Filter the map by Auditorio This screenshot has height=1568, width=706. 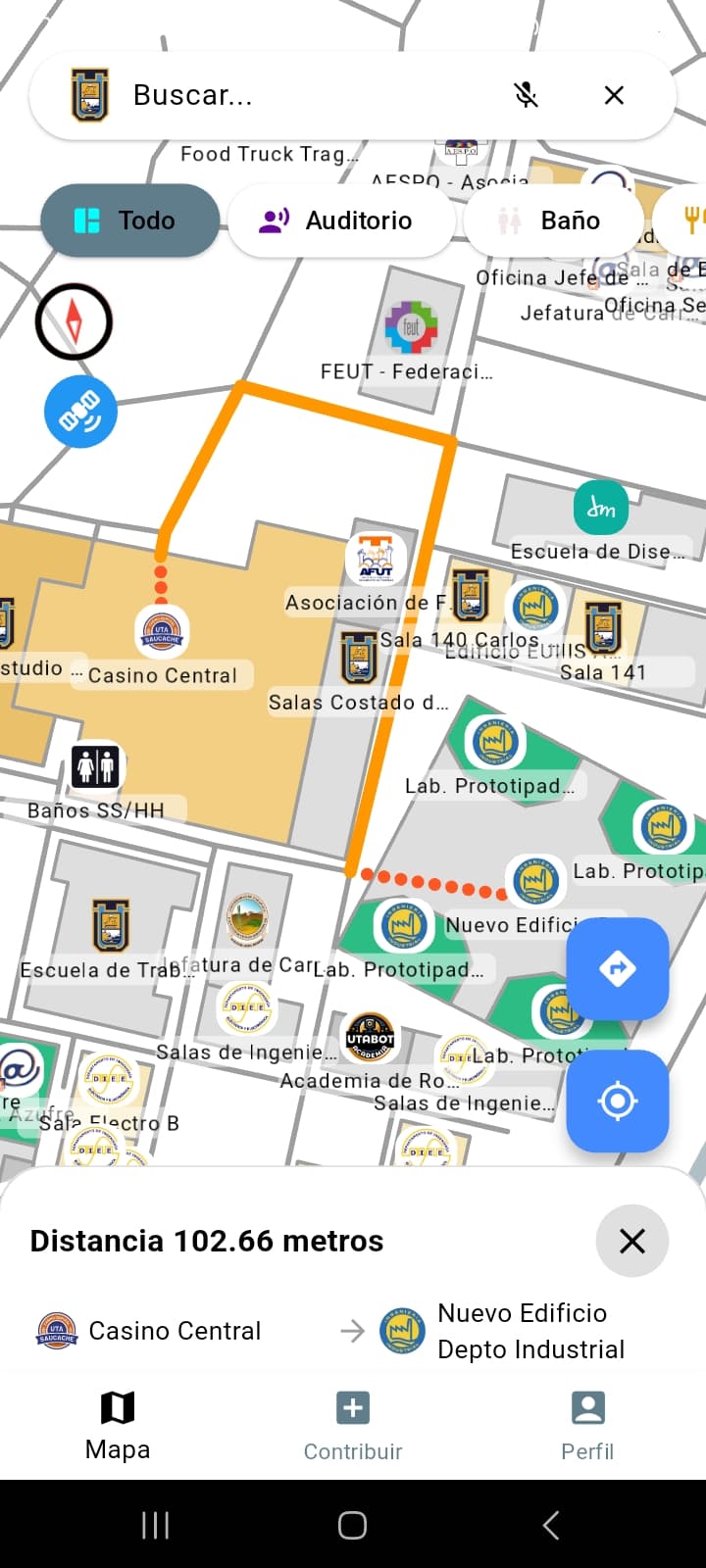pyautogui.click(x=340, y=220)
